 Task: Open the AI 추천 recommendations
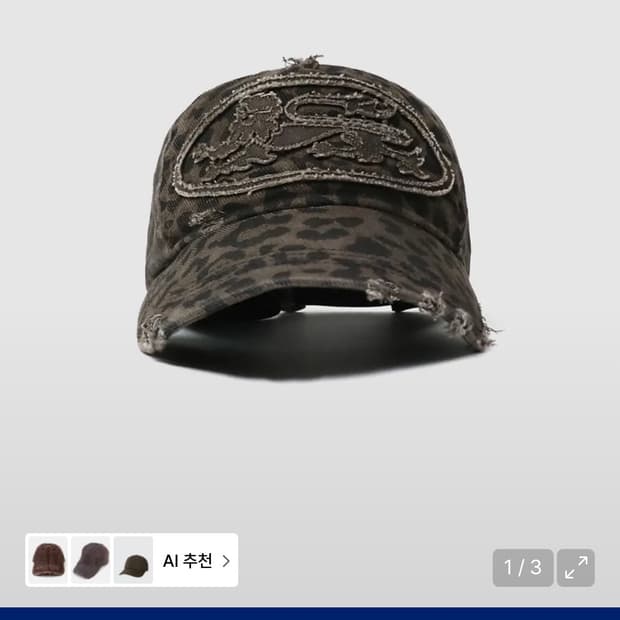[x=196, y=561]
